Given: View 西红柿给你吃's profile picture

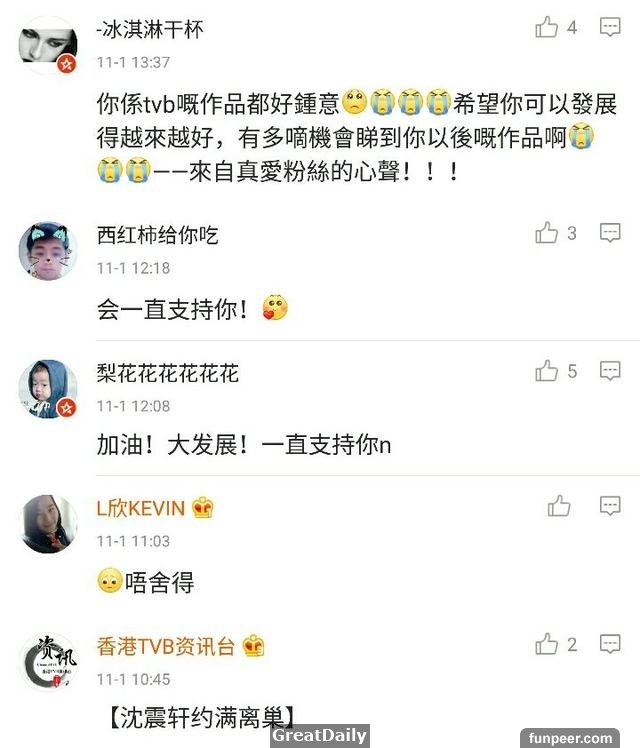Looking at the screenshot, I should pos(48,251).
